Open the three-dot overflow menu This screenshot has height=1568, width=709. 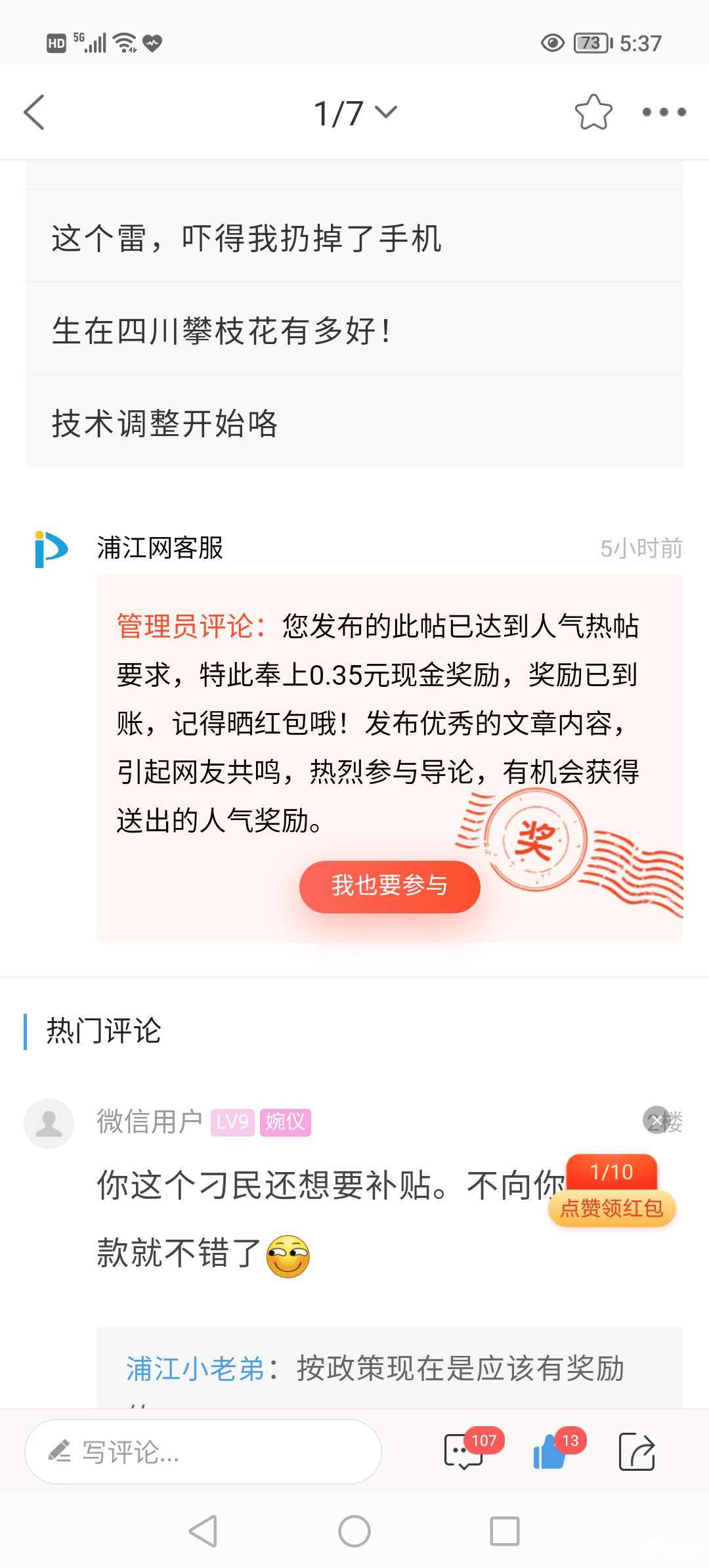coord(664,112)
